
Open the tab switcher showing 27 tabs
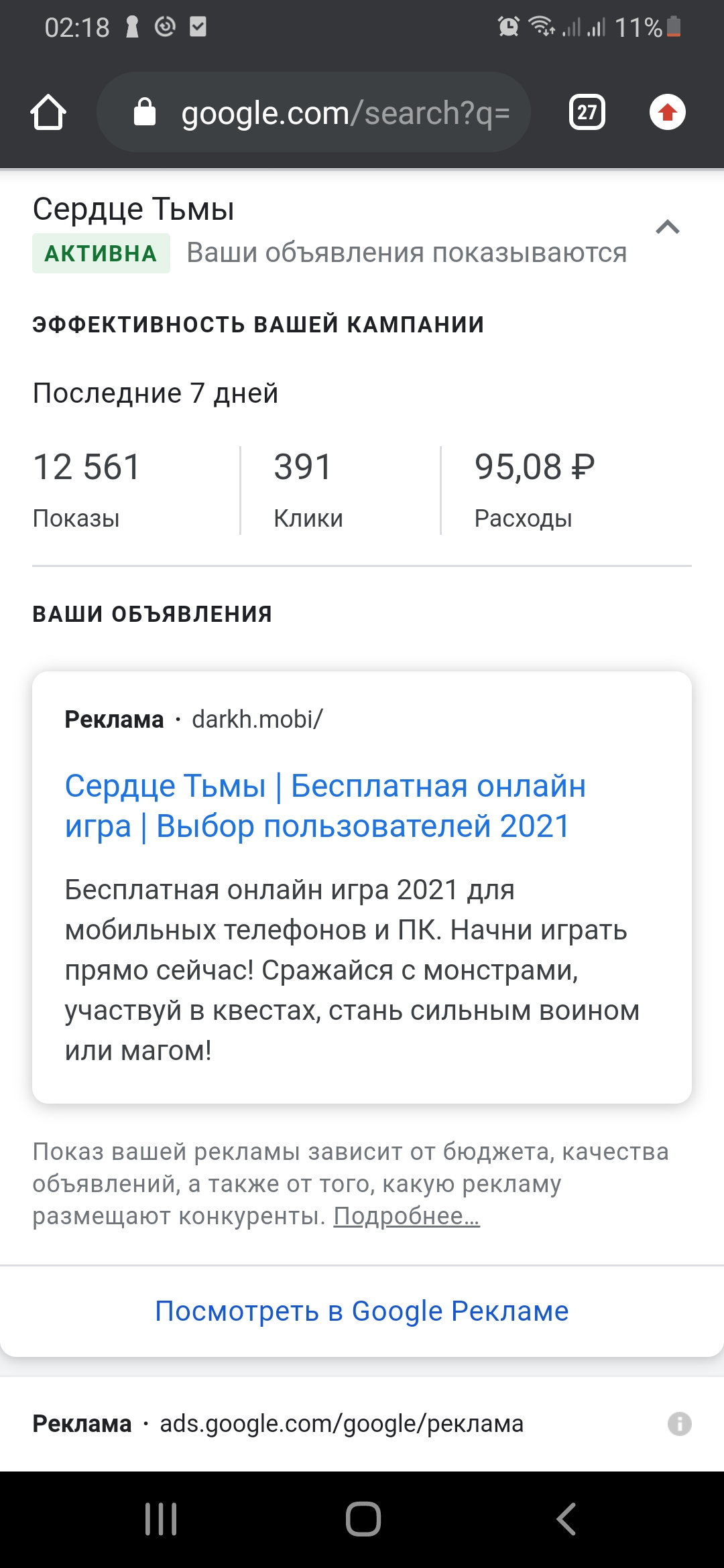coord(587,112)
